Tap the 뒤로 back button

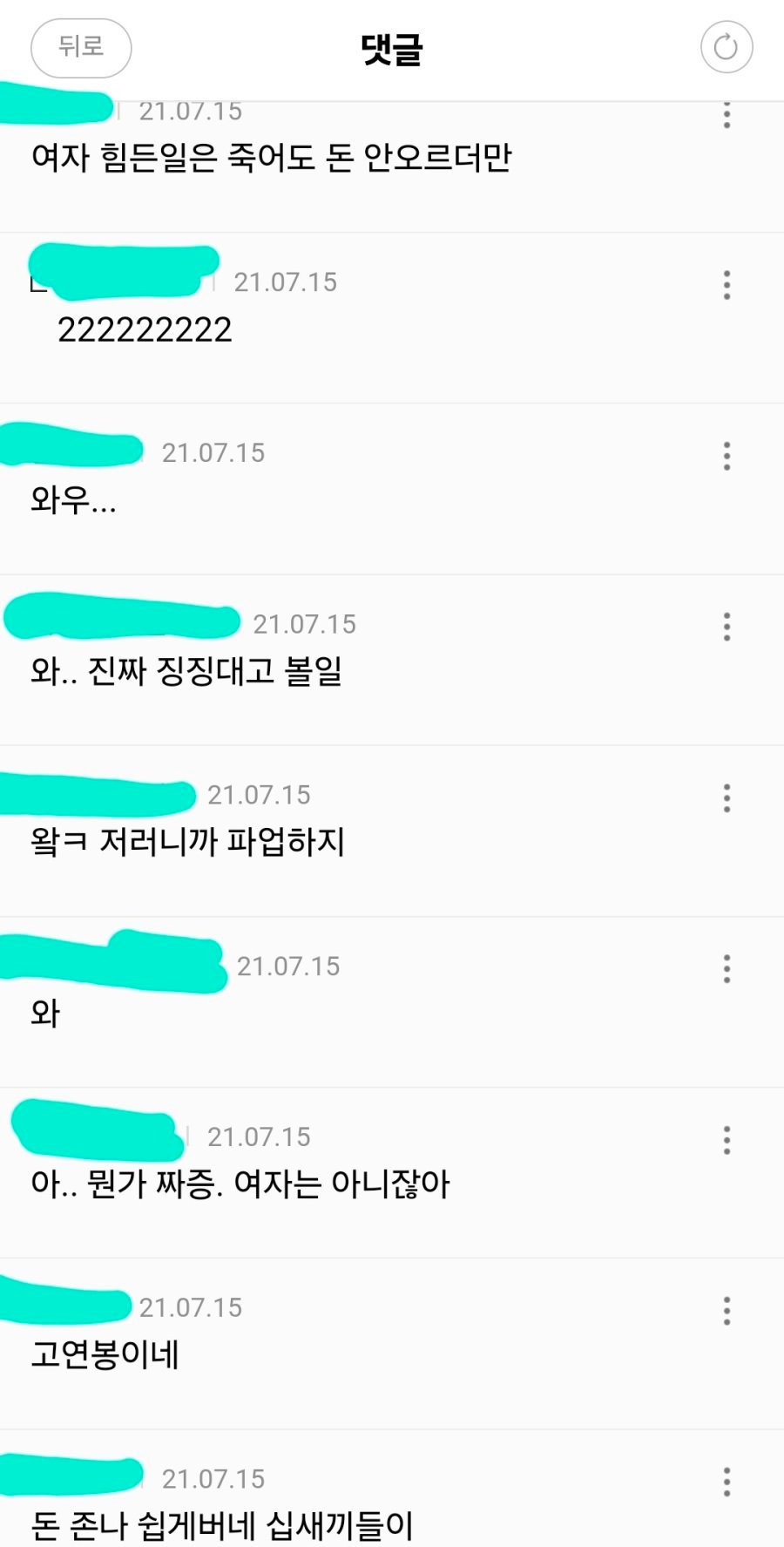point(81,47)
